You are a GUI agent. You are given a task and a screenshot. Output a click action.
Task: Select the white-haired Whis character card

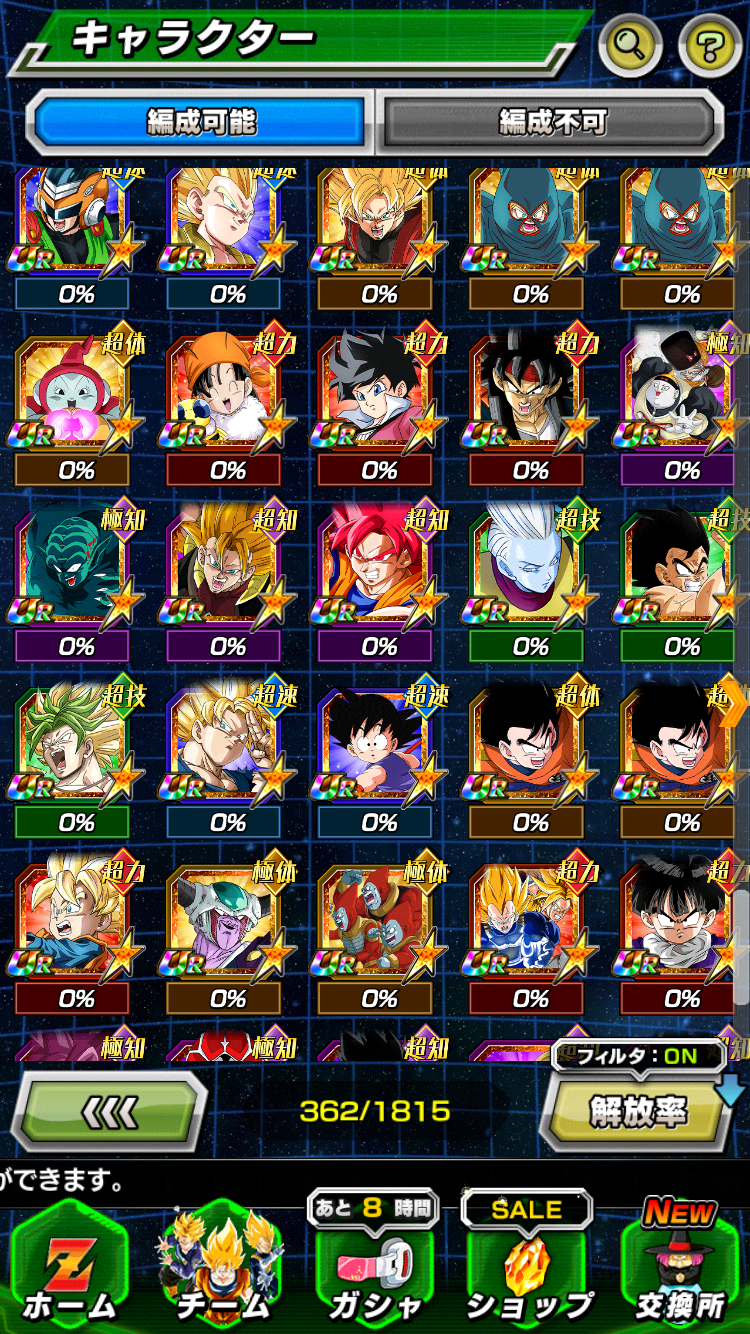click(x=528, y=565)
